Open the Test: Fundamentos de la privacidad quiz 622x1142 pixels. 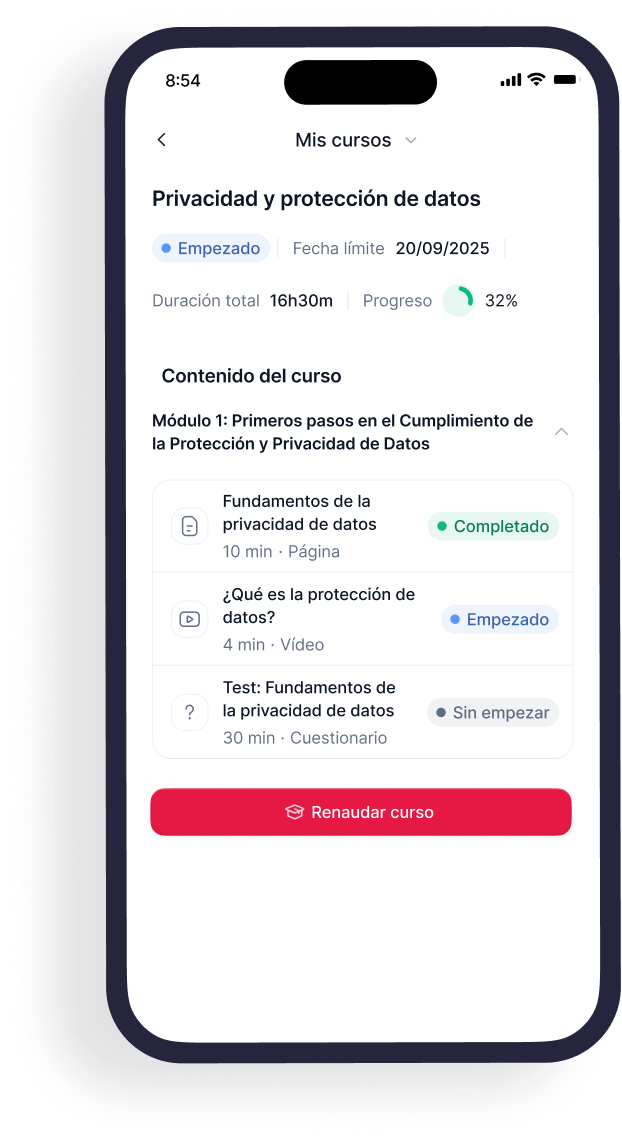click(x=363, y=712)
